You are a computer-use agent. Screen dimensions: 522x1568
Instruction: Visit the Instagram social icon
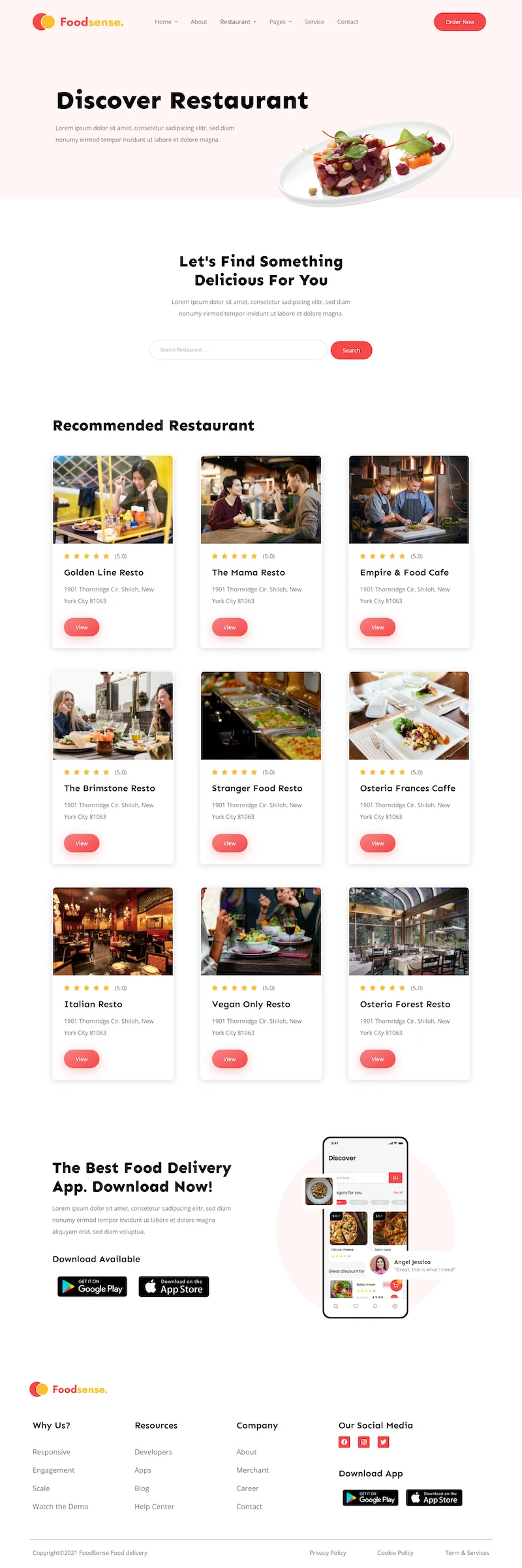tap(364, 1442)
